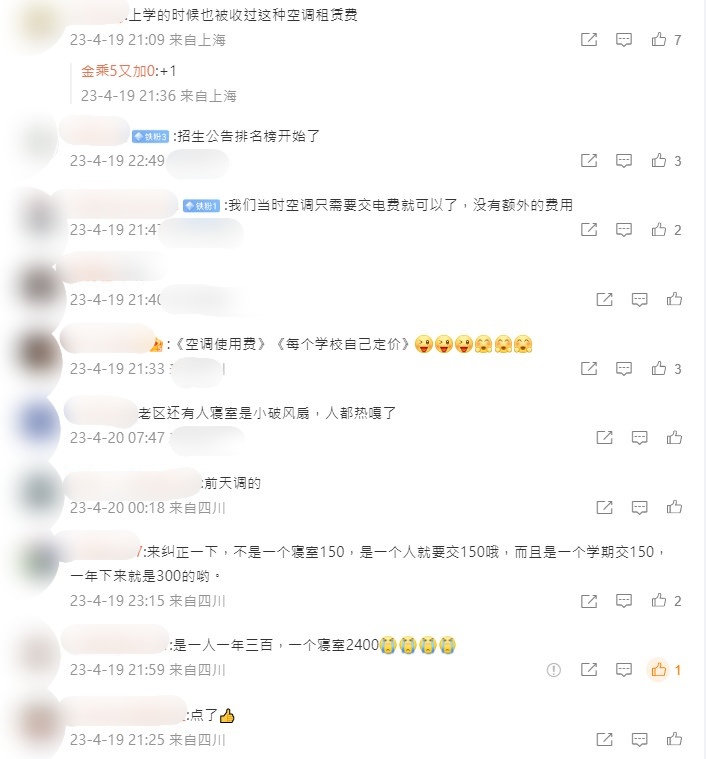Image resolution: width=706 pixels, height=759 pixels.
Task: Share the comment about 只需要交电费
Action: pyautogui.click(x=589, y=230)
